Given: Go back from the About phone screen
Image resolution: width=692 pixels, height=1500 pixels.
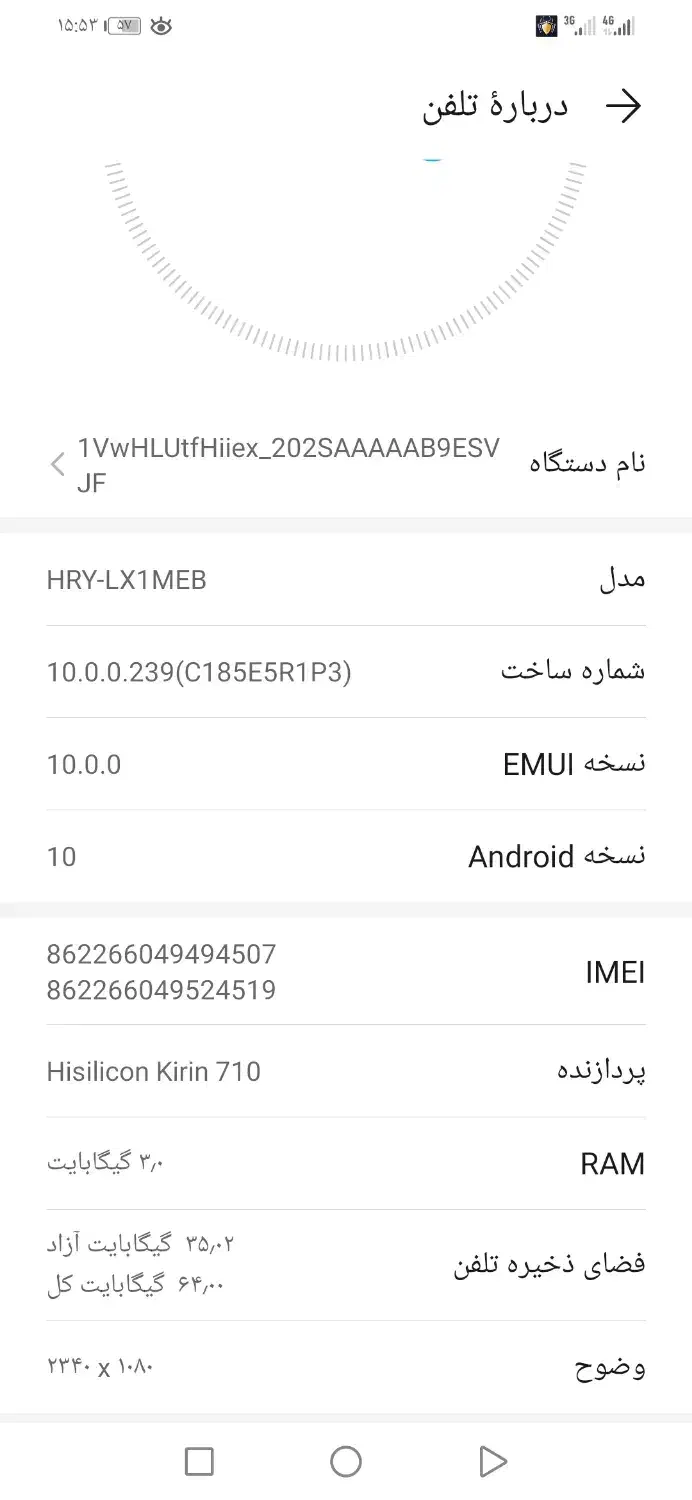Looking at the screenshot, I should pyautogui.click(x=623, y=106).
